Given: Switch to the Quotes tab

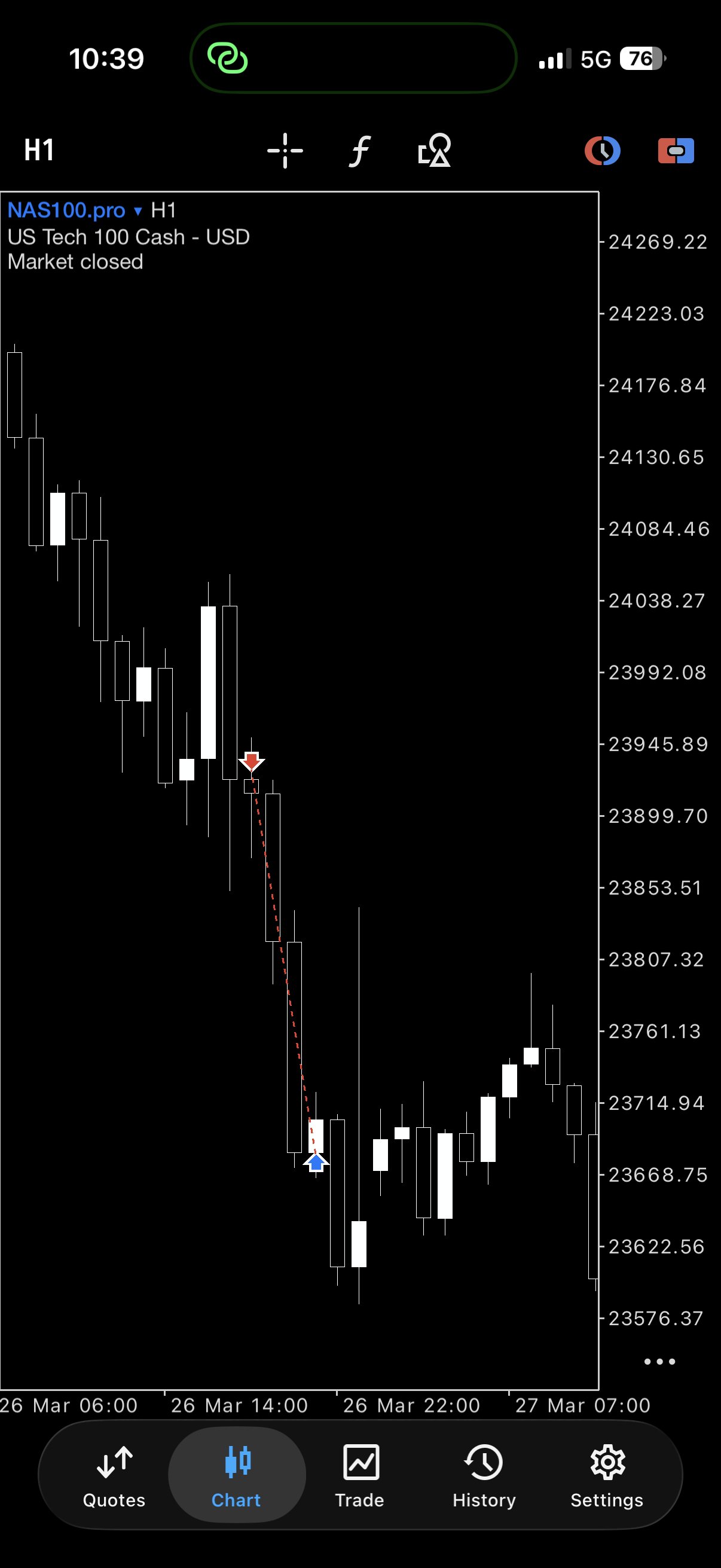Looking at the screenshot, I should pos(114,1475).
